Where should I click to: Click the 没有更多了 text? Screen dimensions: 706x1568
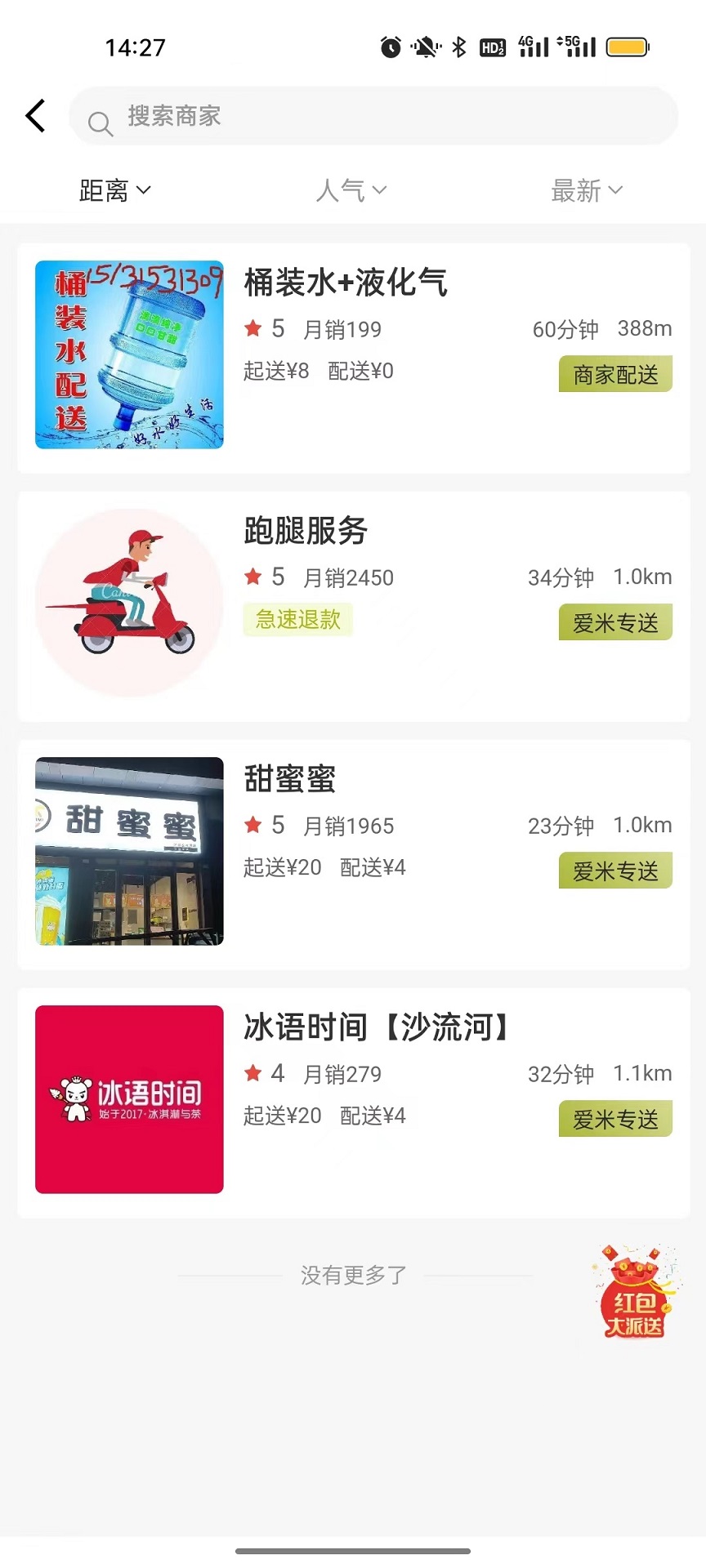353,1272
